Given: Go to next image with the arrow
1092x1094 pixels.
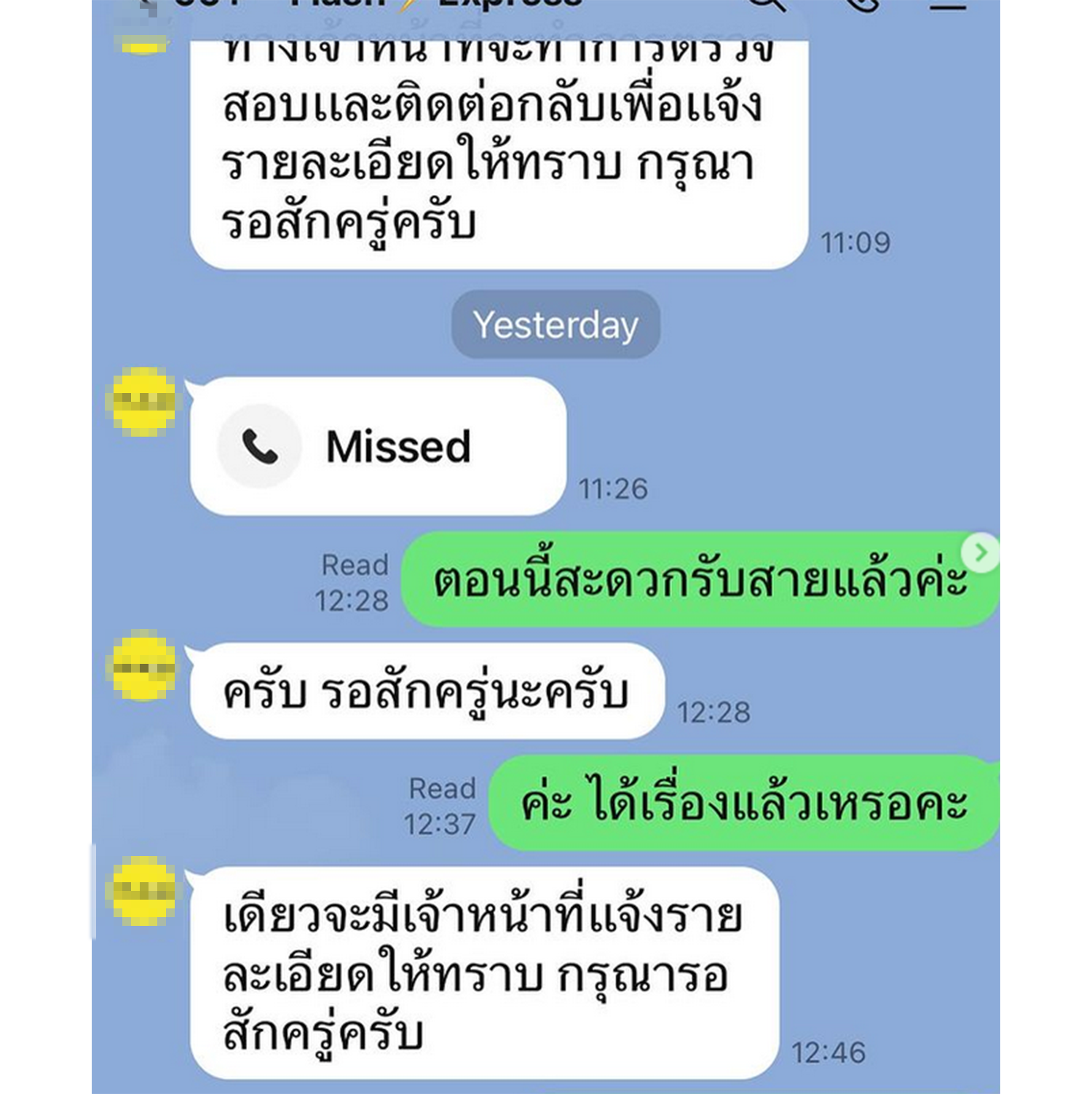Looking at the screenshot, I should pyautogui.click(x=980, y=553).
